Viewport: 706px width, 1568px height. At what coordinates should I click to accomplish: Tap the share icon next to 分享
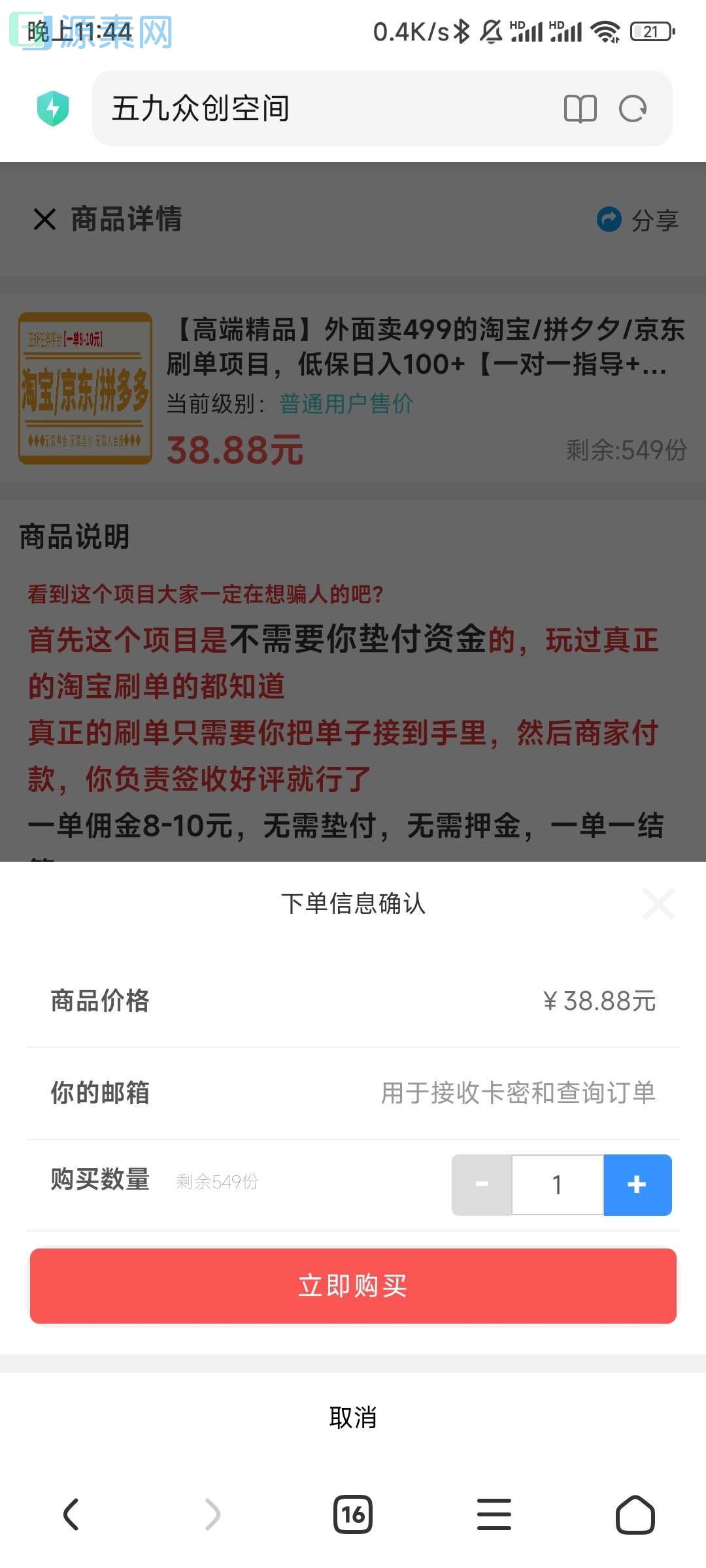[607, 221]
